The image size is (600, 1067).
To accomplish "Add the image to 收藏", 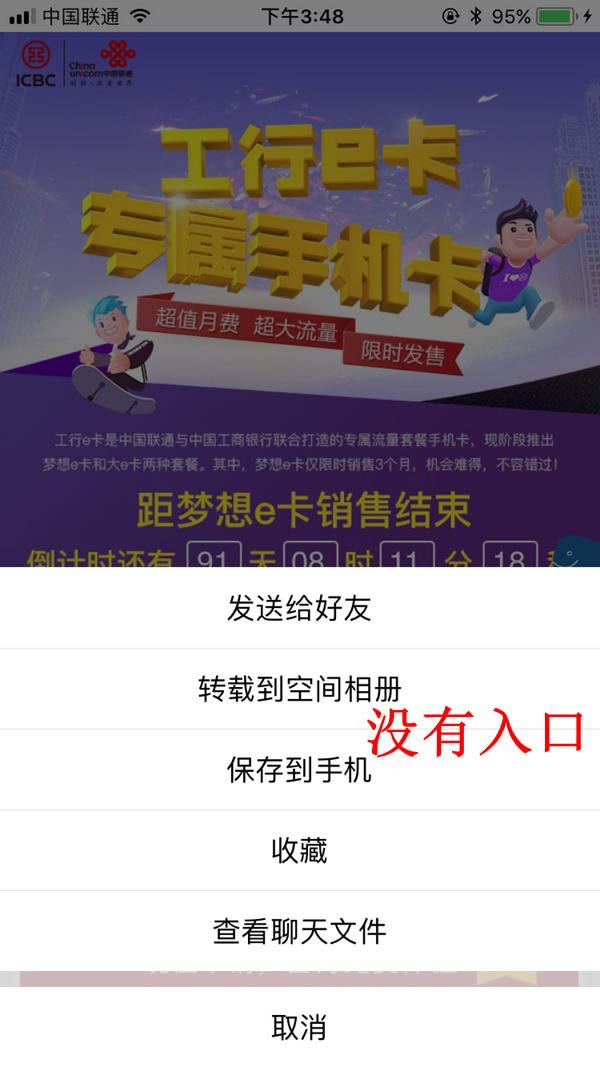I will (x=299, y=851).
